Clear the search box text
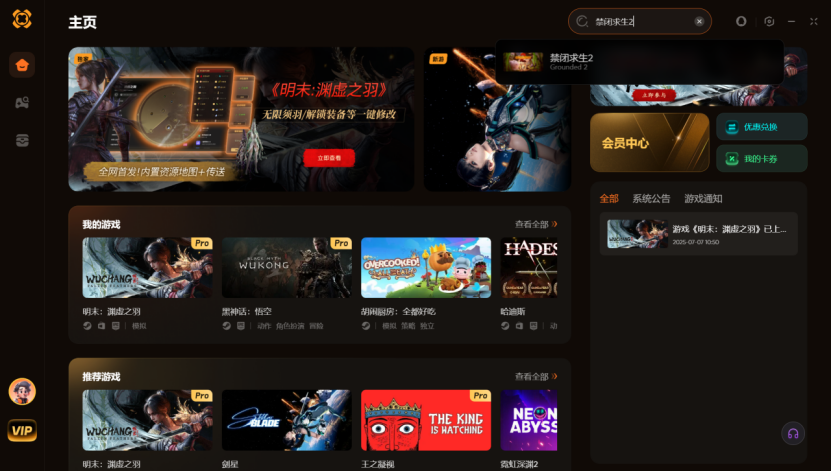The height and width of the screenshot is (471, 831). [699, 21]
